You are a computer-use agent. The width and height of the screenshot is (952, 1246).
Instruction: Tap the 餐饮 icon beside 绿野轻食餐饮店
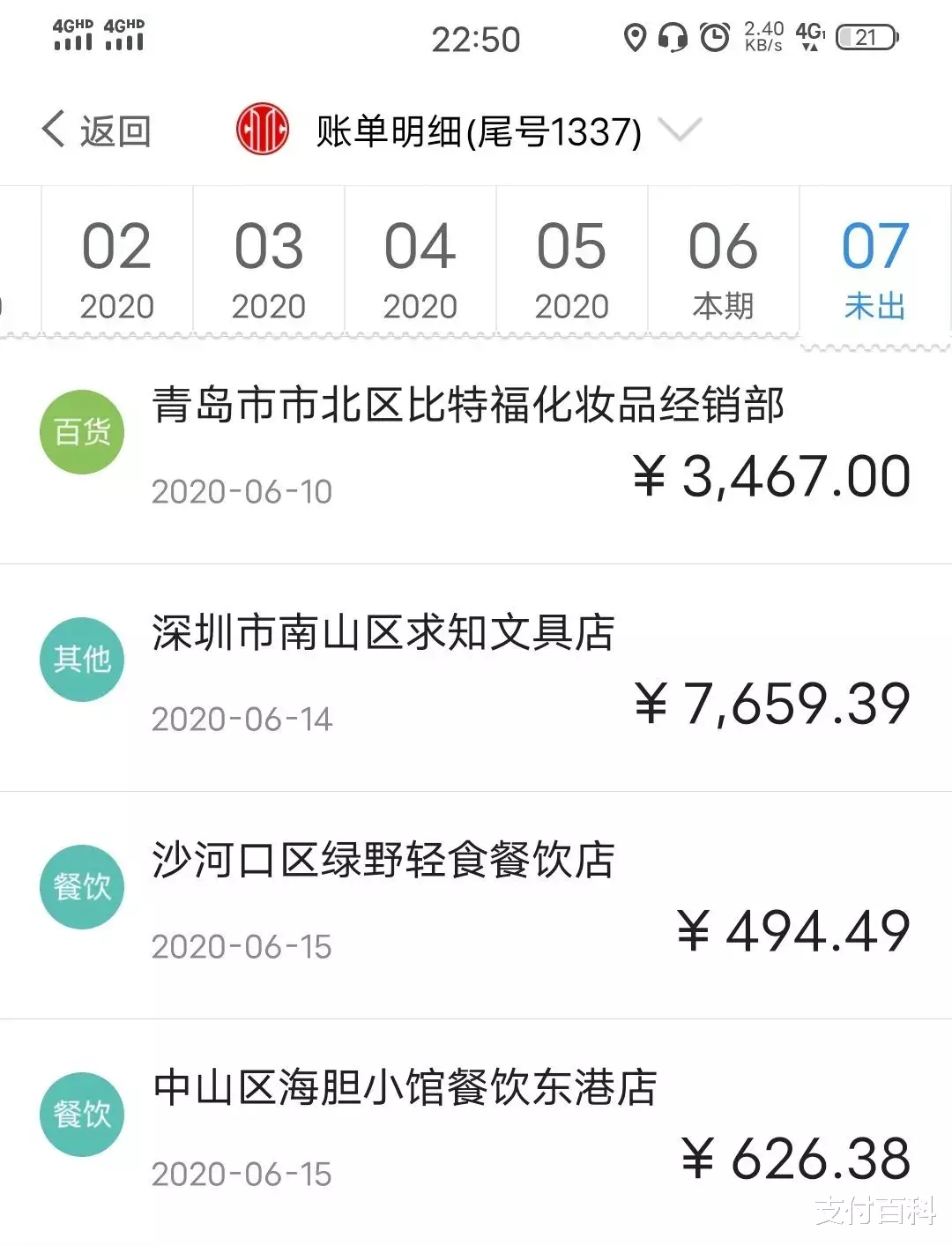click(x=81, y=886)
